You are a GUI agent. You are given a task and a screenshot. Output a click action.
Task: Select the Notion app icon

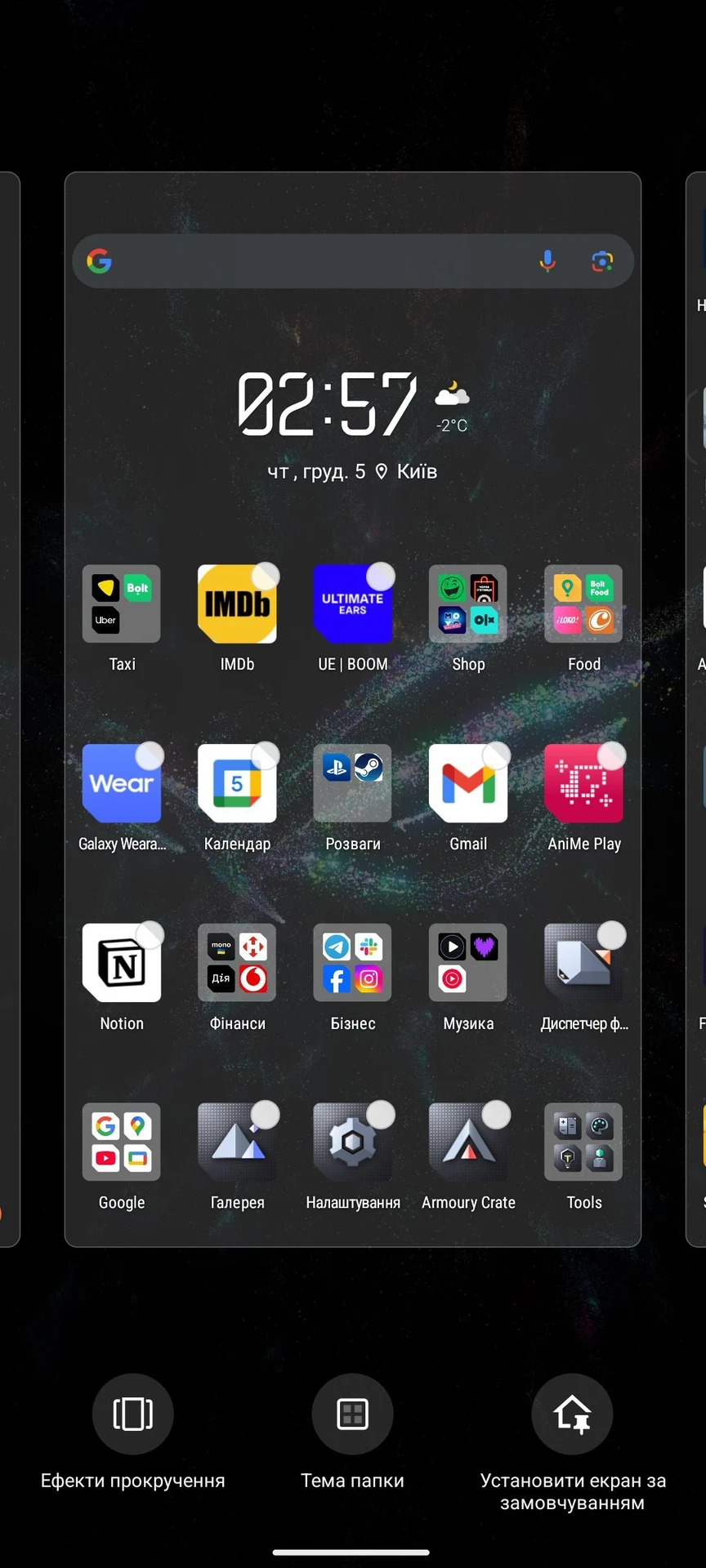[x=122, y=963]
